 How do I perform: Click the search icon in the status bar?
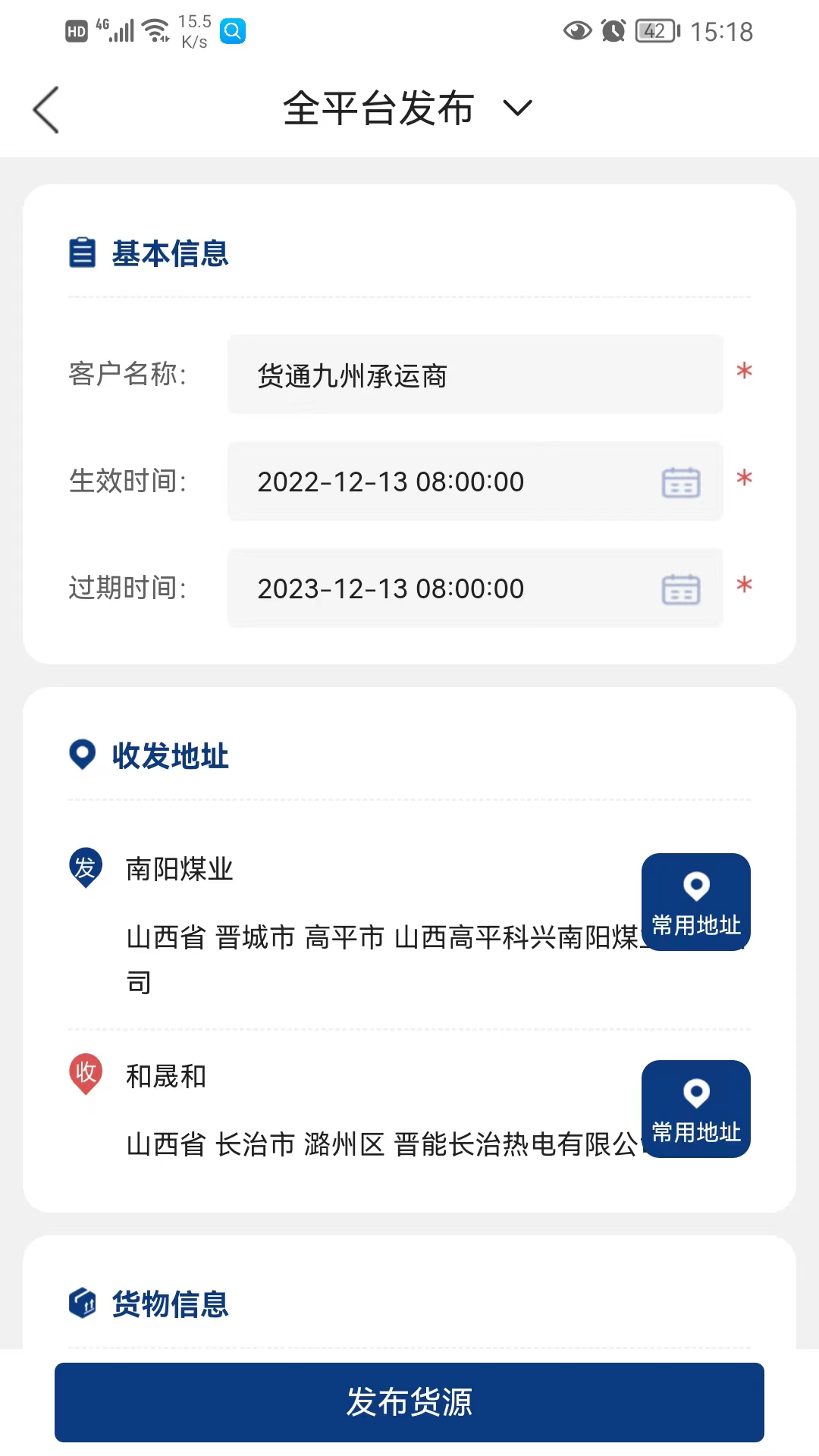pyautogui.click(x=234, y=31)
